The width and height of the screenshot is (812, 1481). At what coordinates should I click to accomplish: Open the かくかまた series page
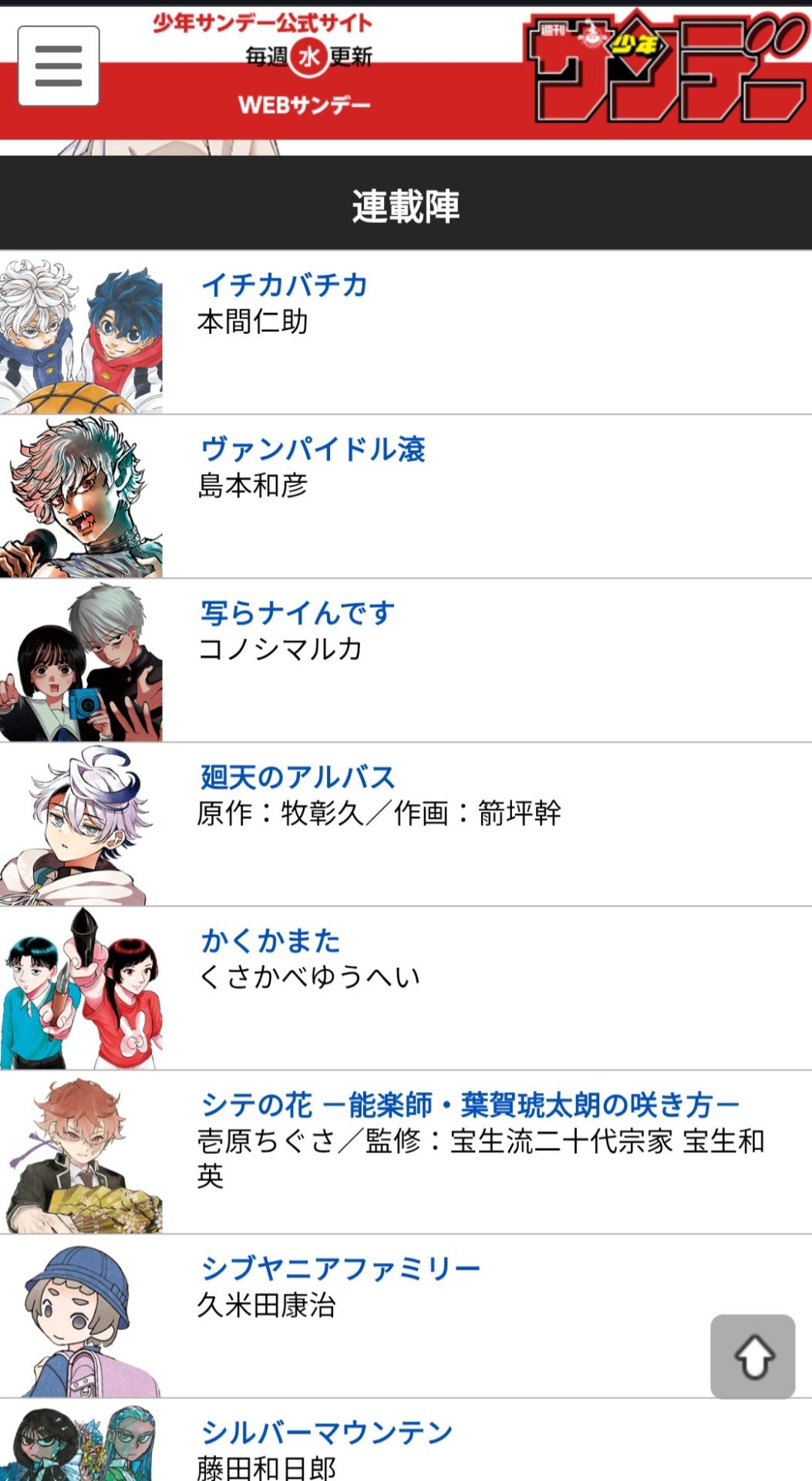pyautogui.click(x=270, y=941)
